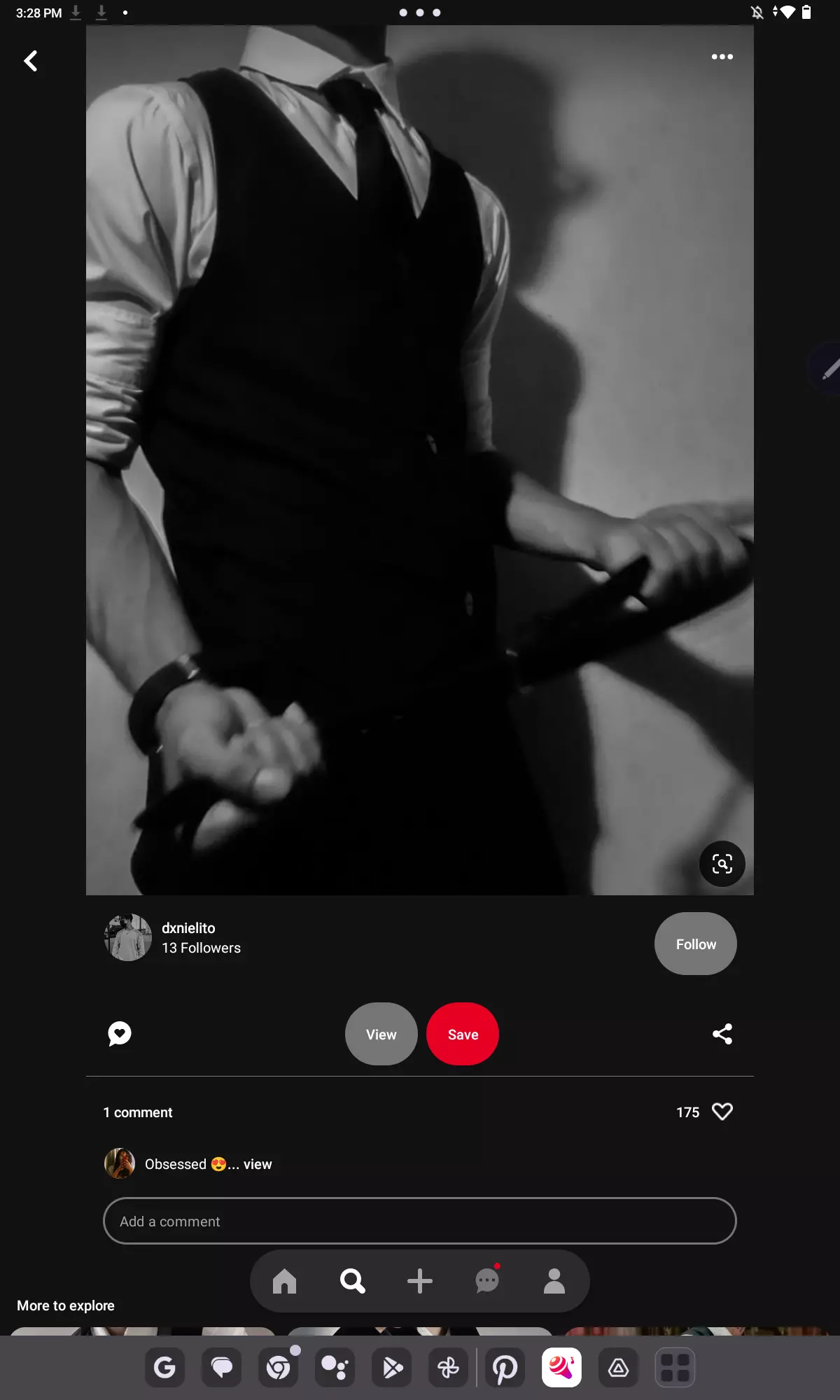Focus the Add a comment field
This screenshot has height=1400, width=840.
(419, 1221)
